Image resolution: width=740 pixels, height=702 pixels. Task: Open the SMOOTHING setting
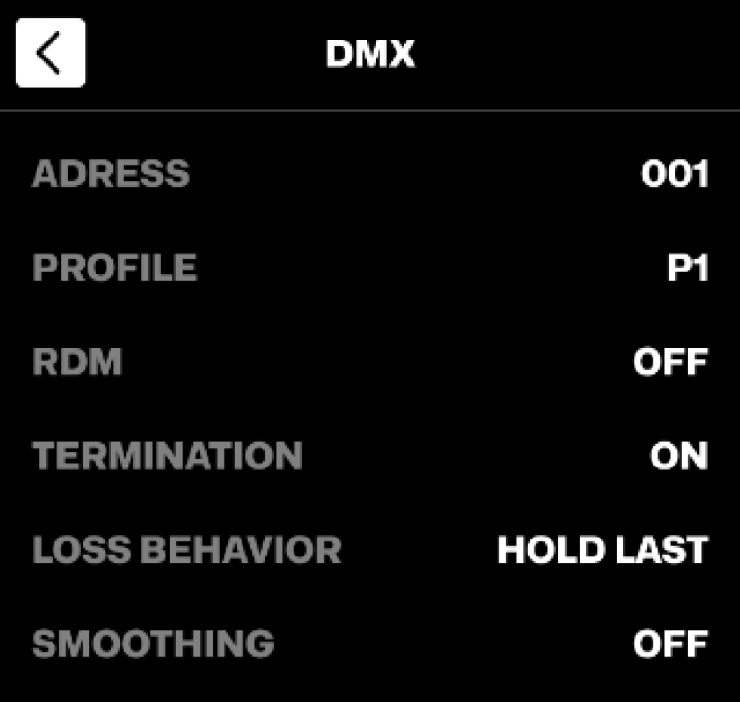[x=370, y=644]
